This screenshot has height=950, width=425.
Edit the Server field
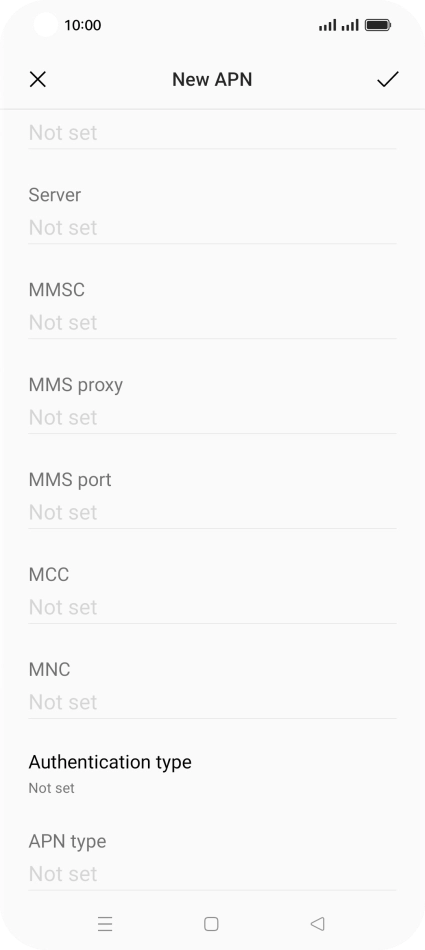[x=212, y=211]
